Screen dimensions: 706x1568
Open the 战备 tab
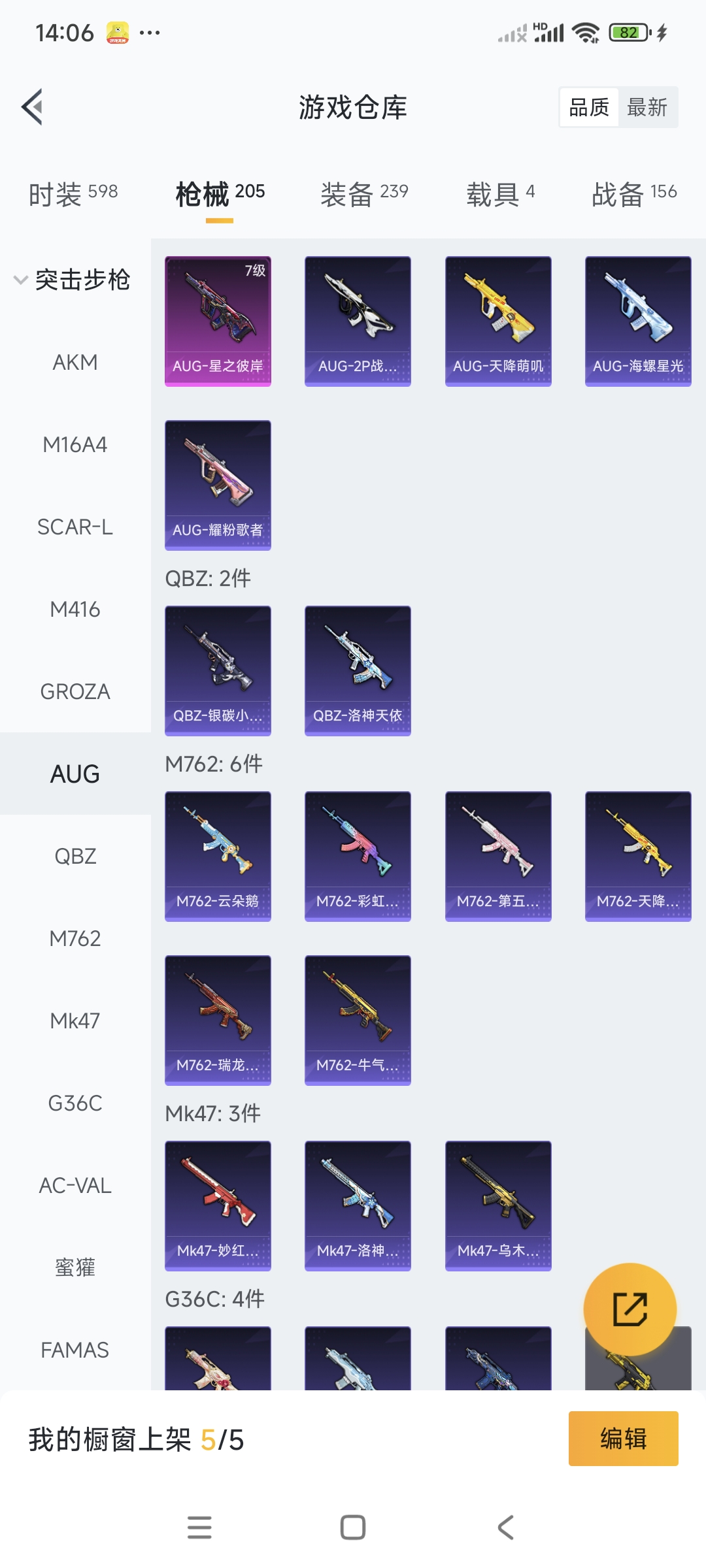[634, 193]
